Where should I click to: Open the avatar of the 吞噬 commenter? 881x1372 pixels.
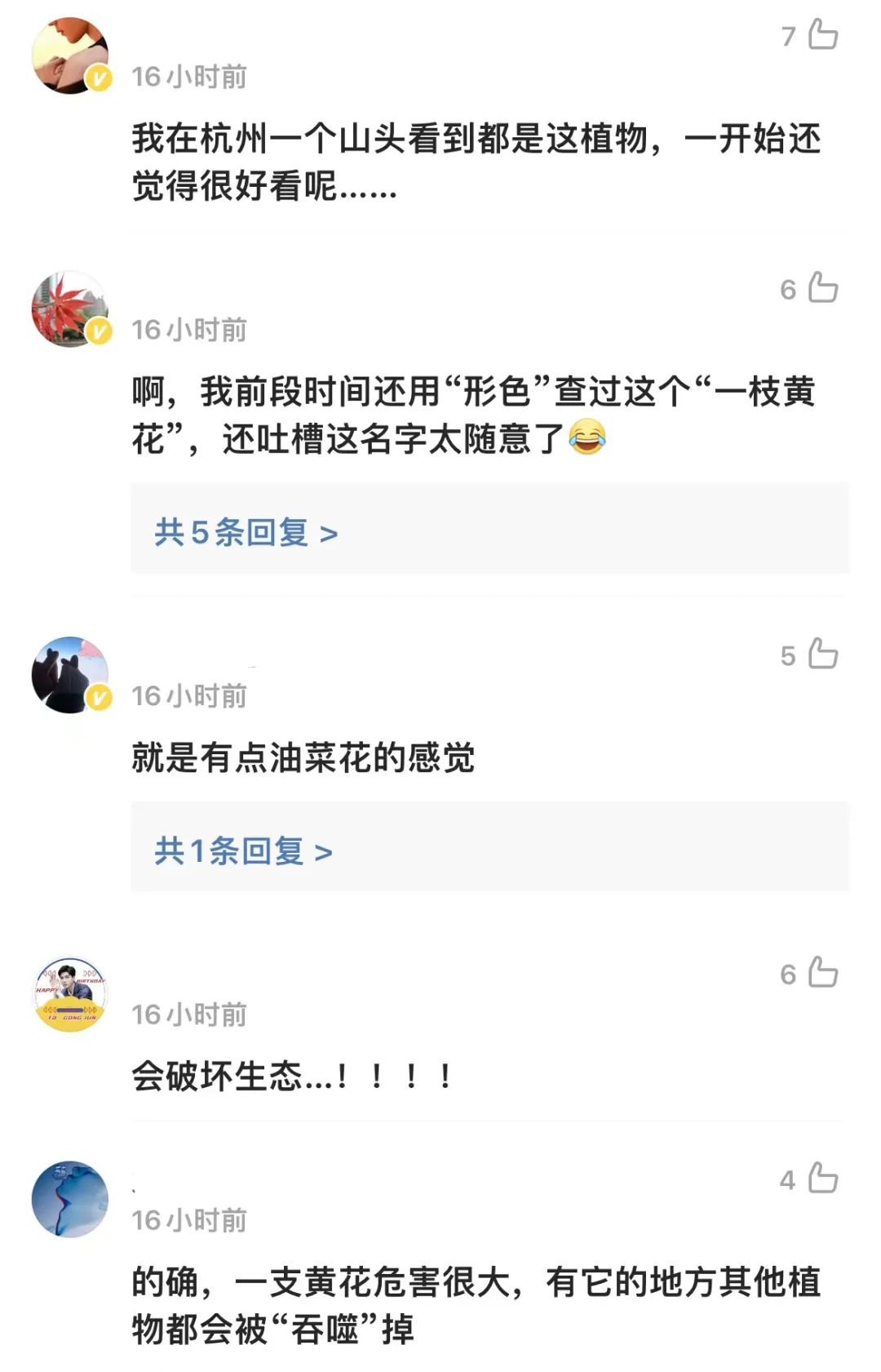[70, 1199]
